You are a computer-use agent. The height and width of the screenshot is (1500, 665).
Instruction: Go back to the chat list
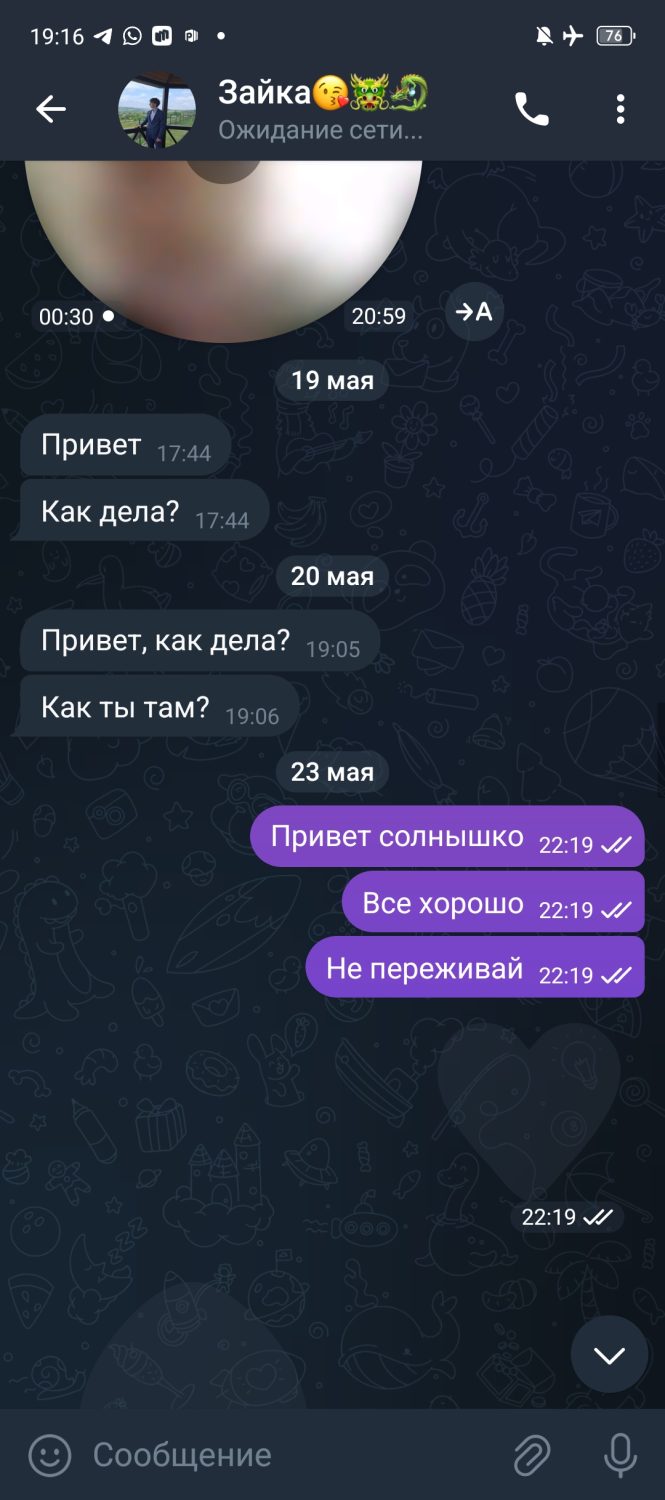[x=50, y=109]
